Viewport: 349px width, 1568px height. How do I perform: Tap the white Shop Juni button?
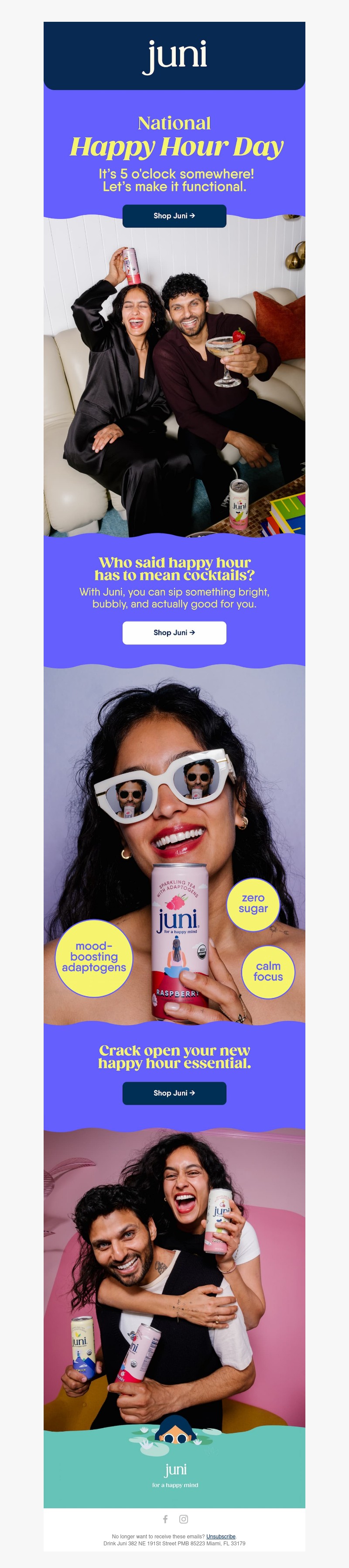click(174, 632)
